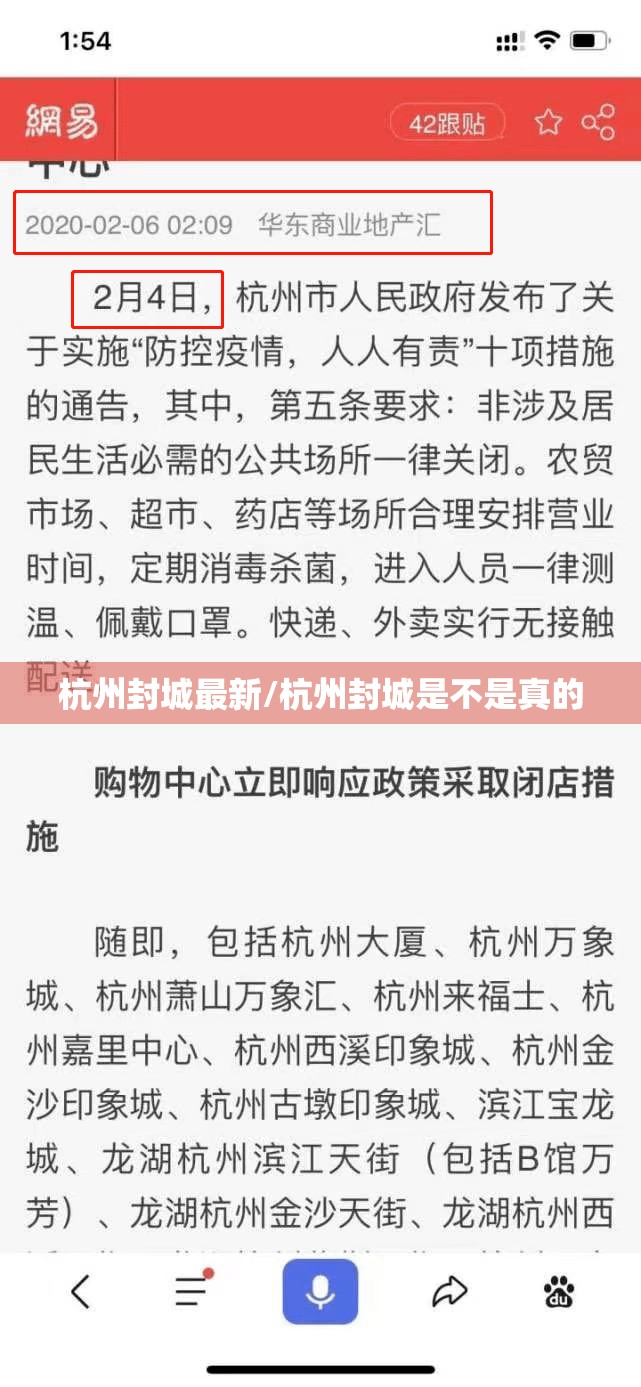This screenshot has height=1387, width=641.
Task: Open the bottom toolbar menu icon
Action: (192, 1291)
